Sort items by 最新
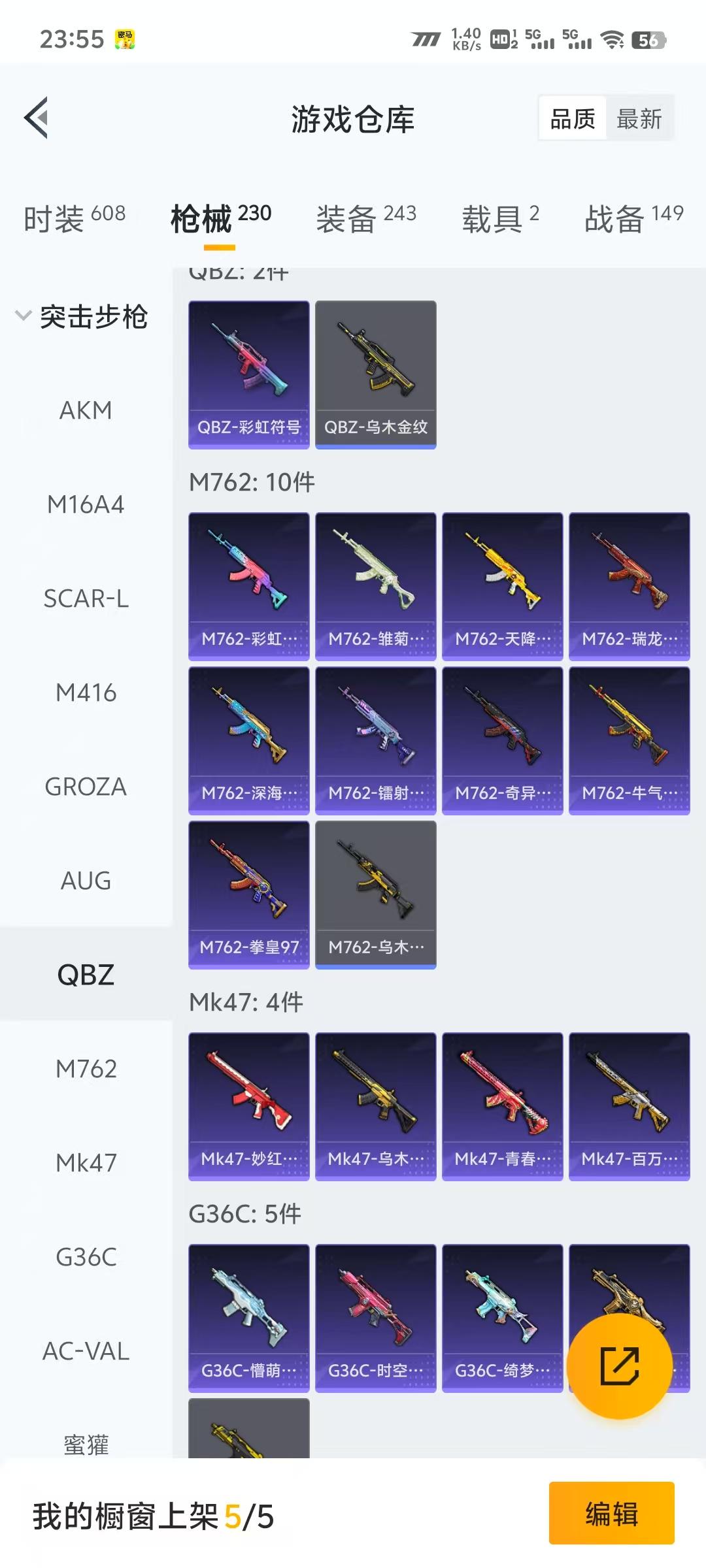Viewport: 706px width, 1568px height. click(639, 119)
